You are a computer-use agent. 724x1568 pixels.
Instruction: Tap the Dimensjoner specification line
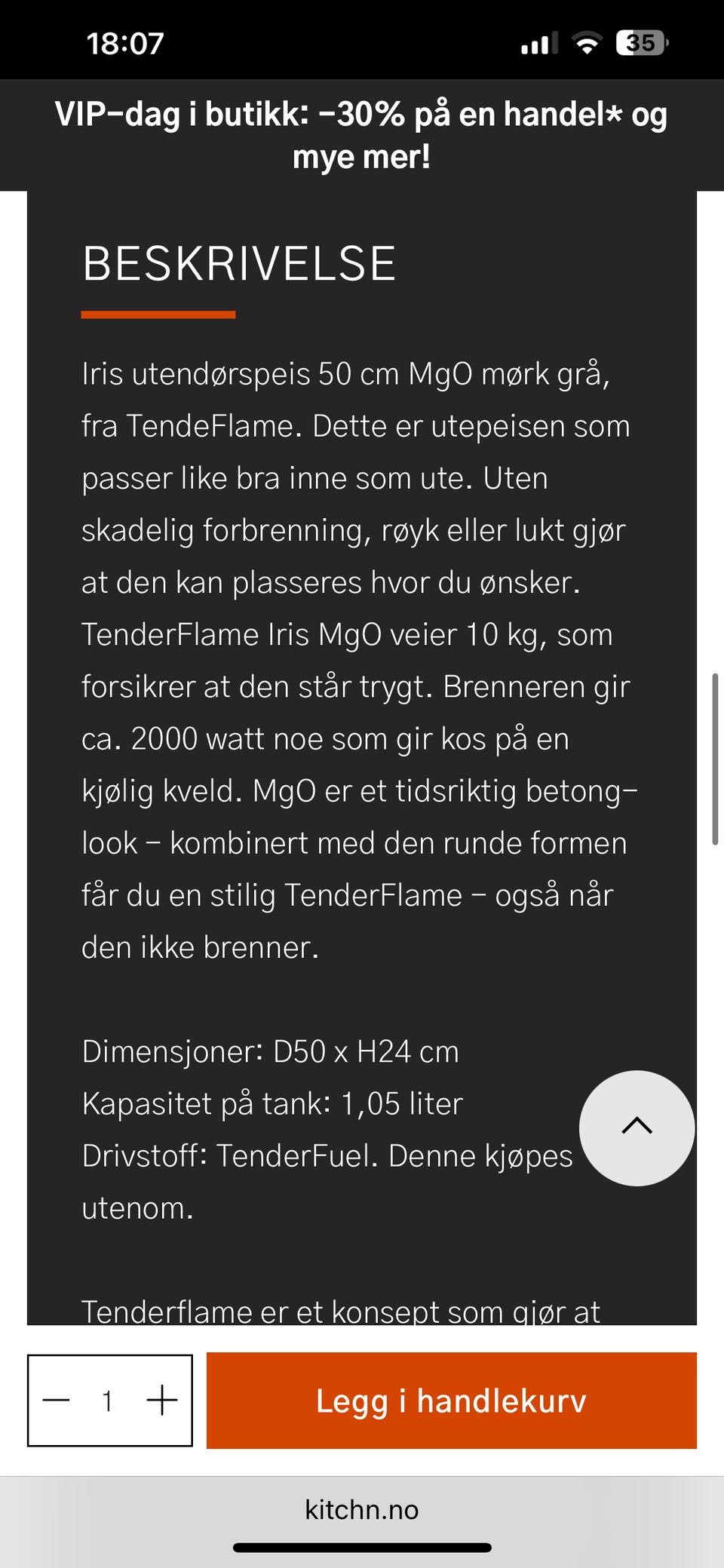point(269,1051)
